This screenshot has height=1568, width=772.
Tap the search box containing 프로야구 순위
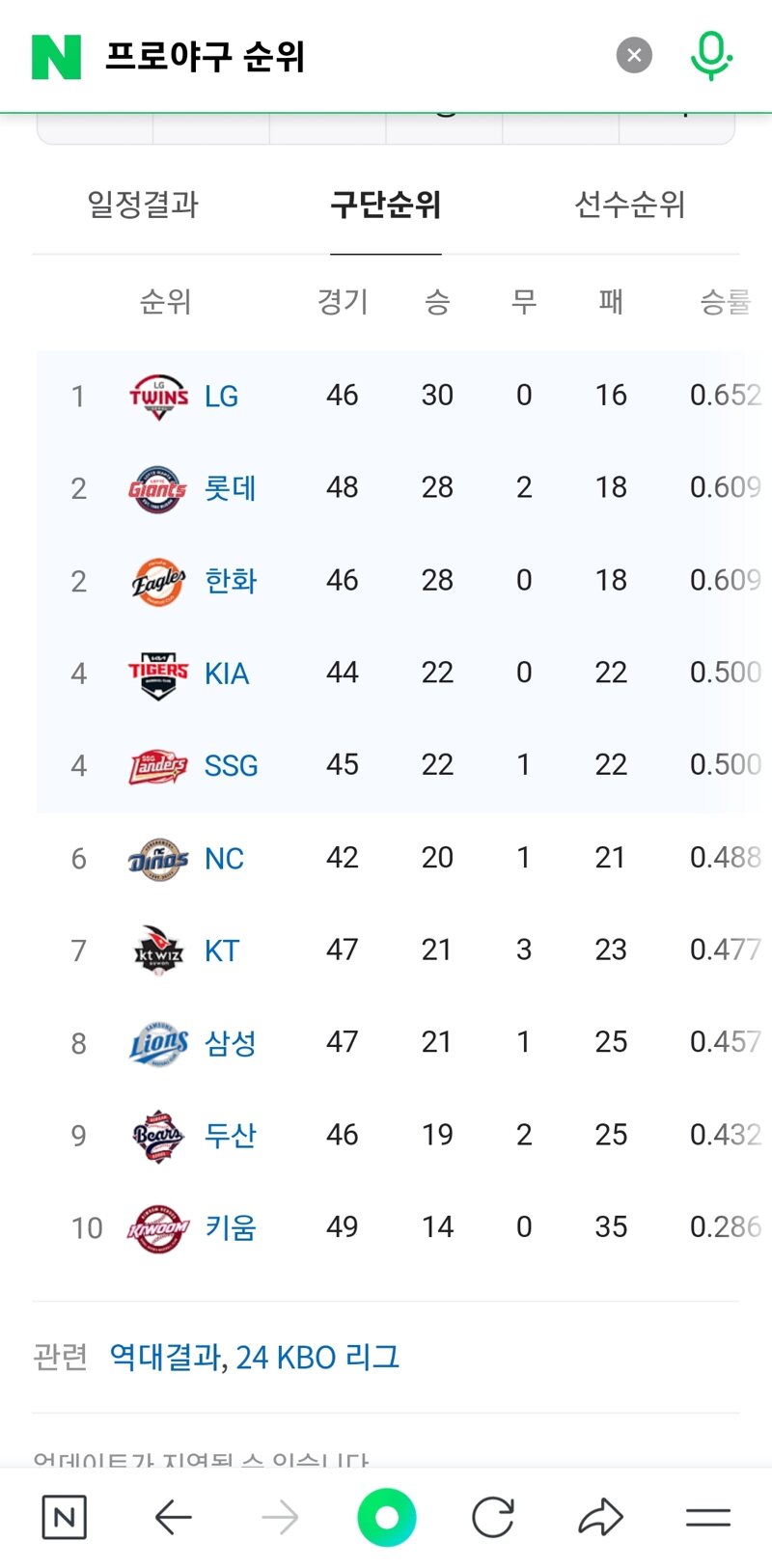(347, 56)
